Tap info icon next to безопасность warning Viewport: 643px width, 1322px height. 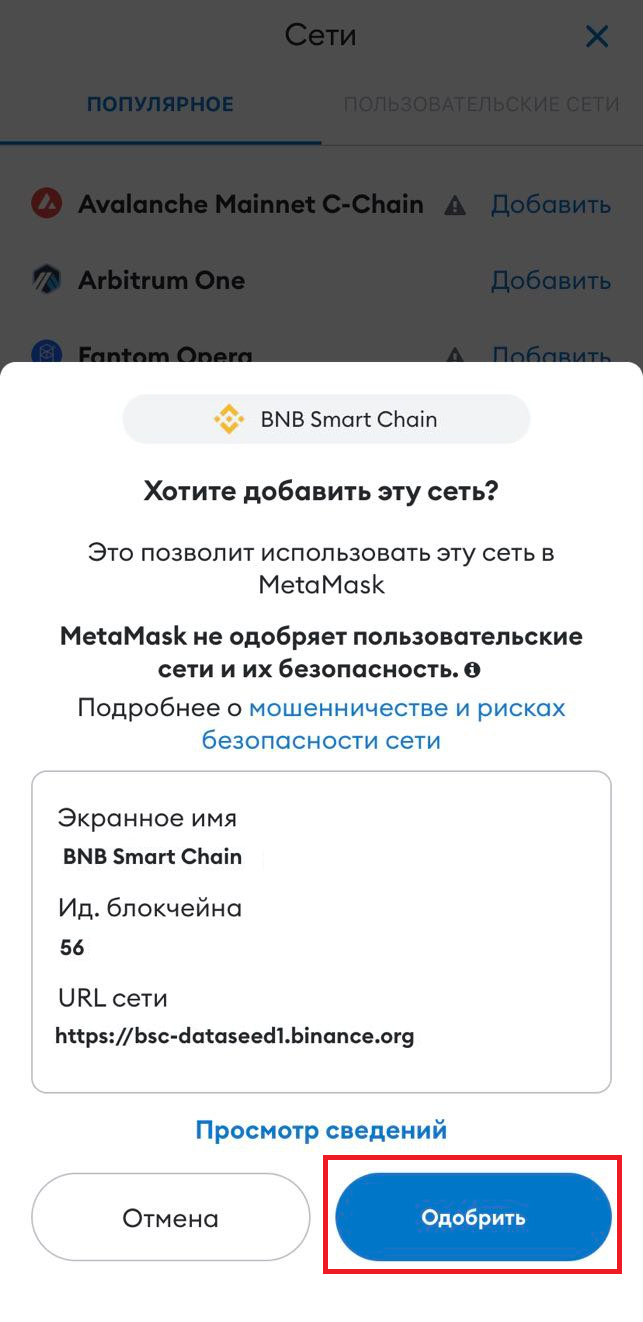pyautogui.click(x=472, y=669)
